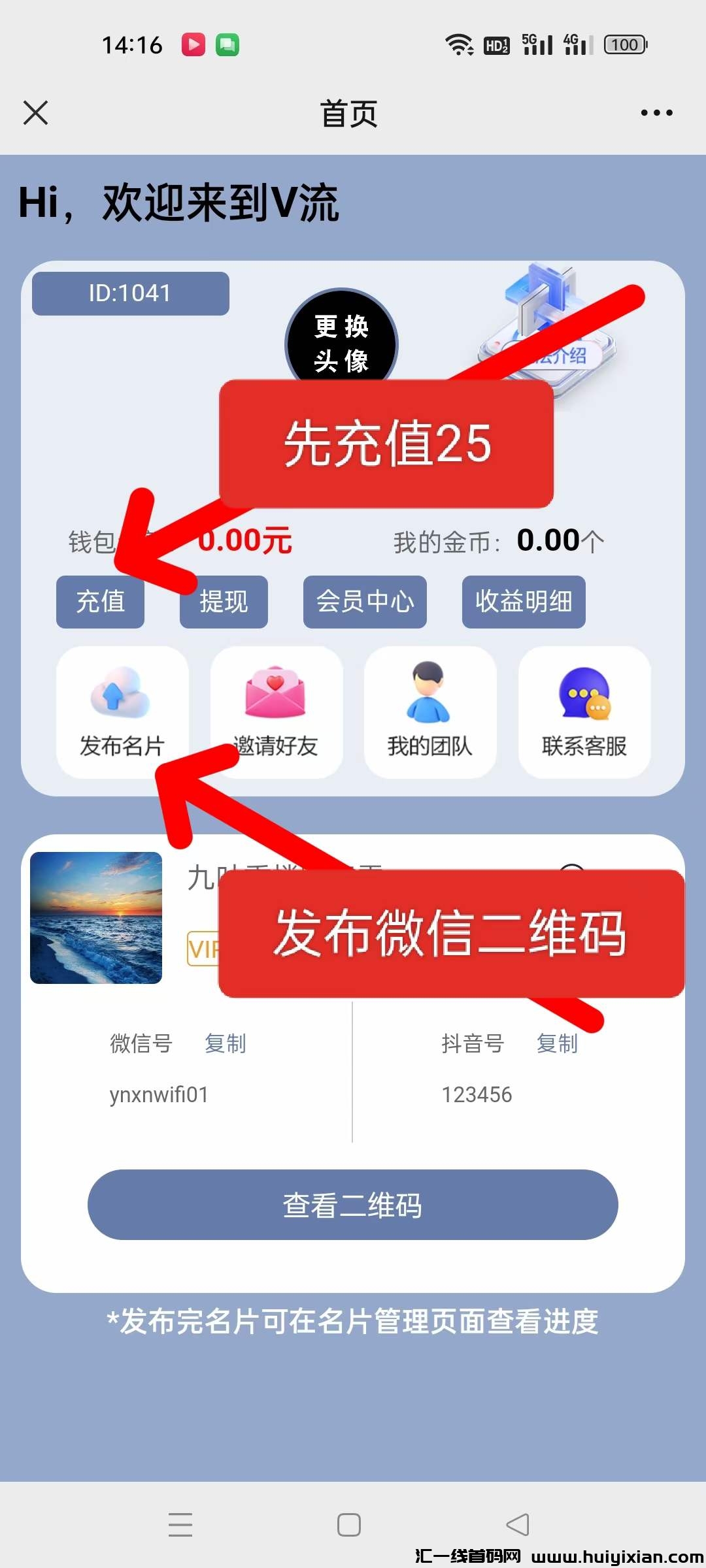Open 我的团队 team icon
This screenshot has height=1568, width=706.
coord(429,712)
